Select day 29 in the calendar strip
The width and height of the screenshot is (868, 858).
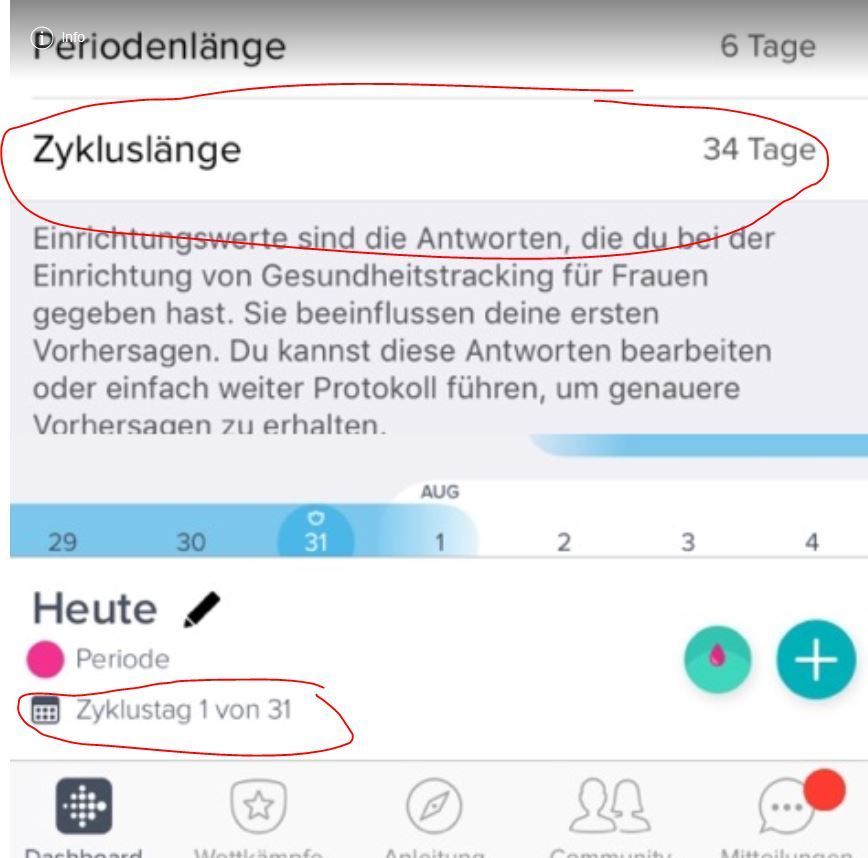(x=62, y=542)
